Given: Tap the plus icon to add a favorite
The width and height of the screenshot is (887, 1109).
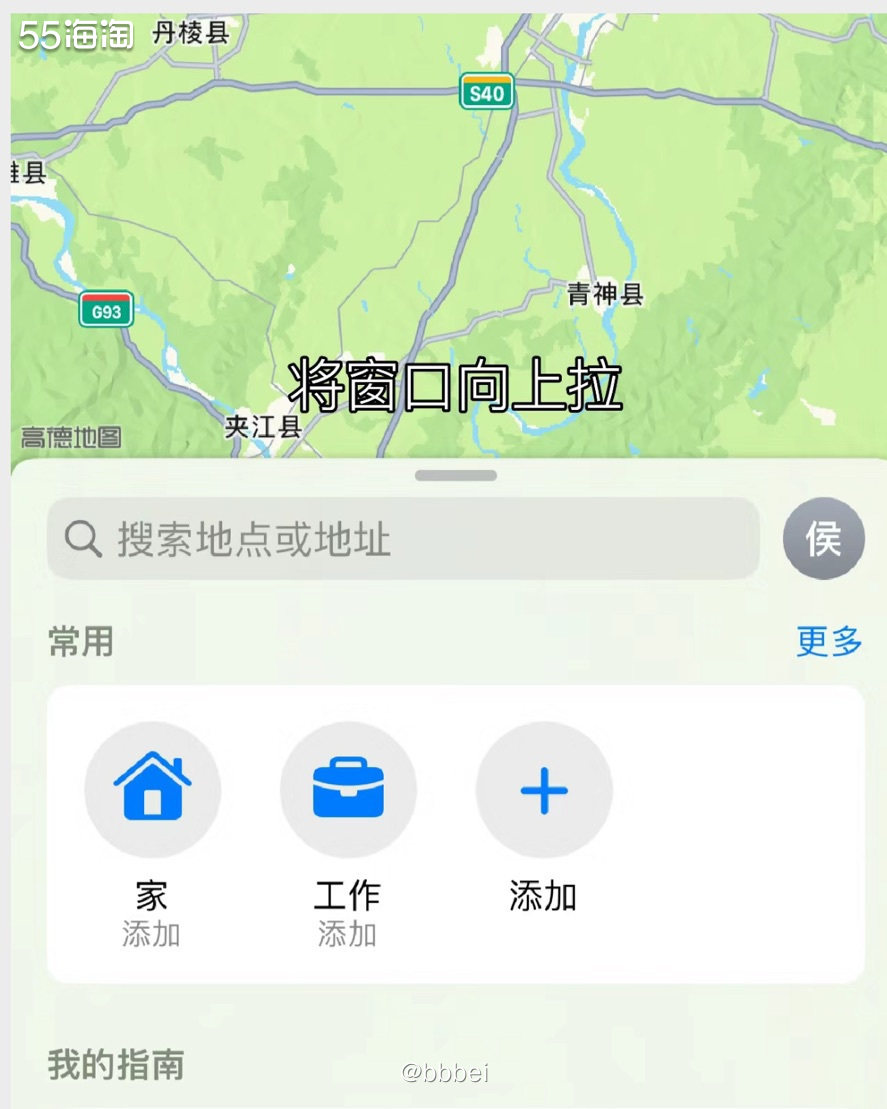Looking at the screenshot, I should (x=543, y=789).
